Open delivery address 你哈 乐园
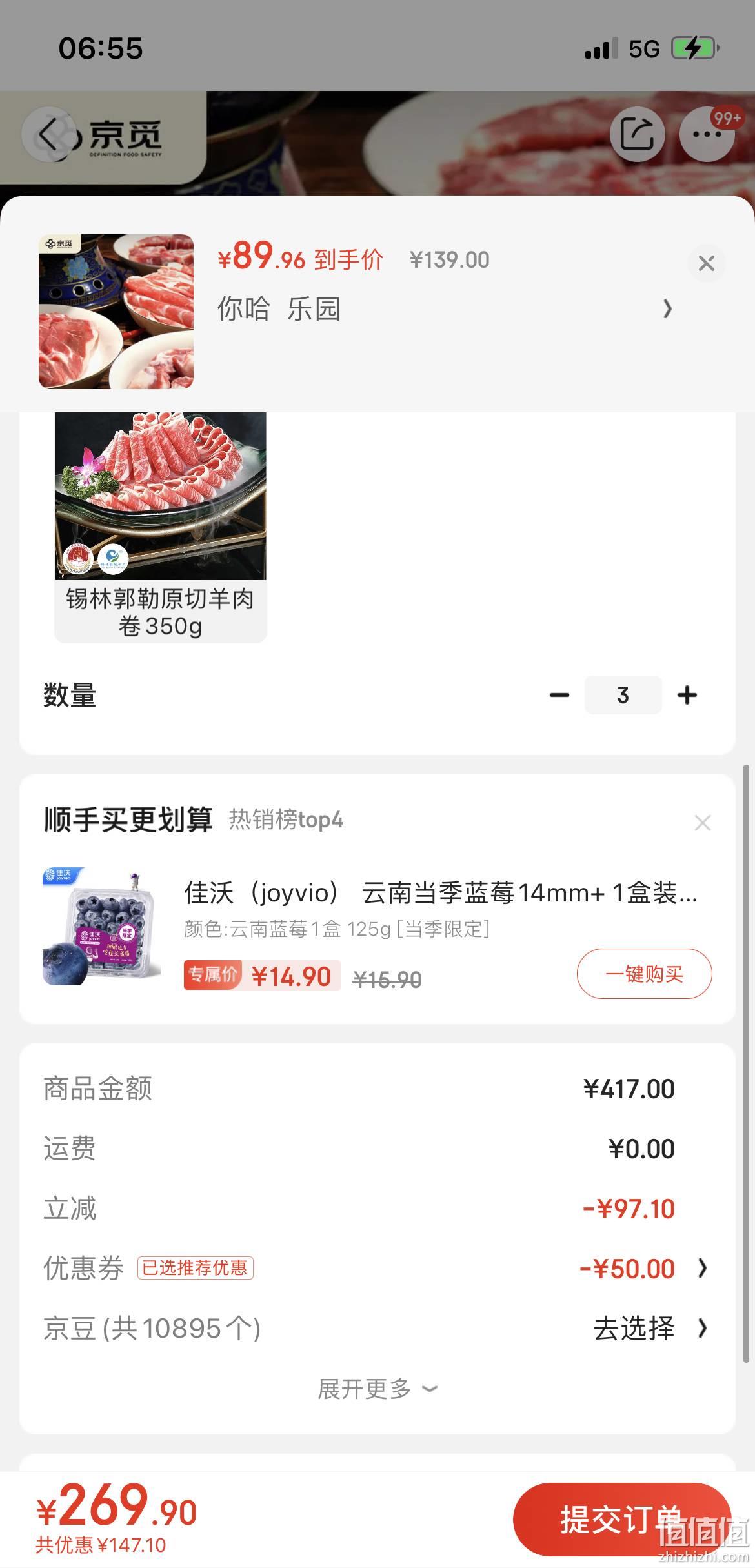The width and height of the screenshot is (755, 1568). point(445,309)
